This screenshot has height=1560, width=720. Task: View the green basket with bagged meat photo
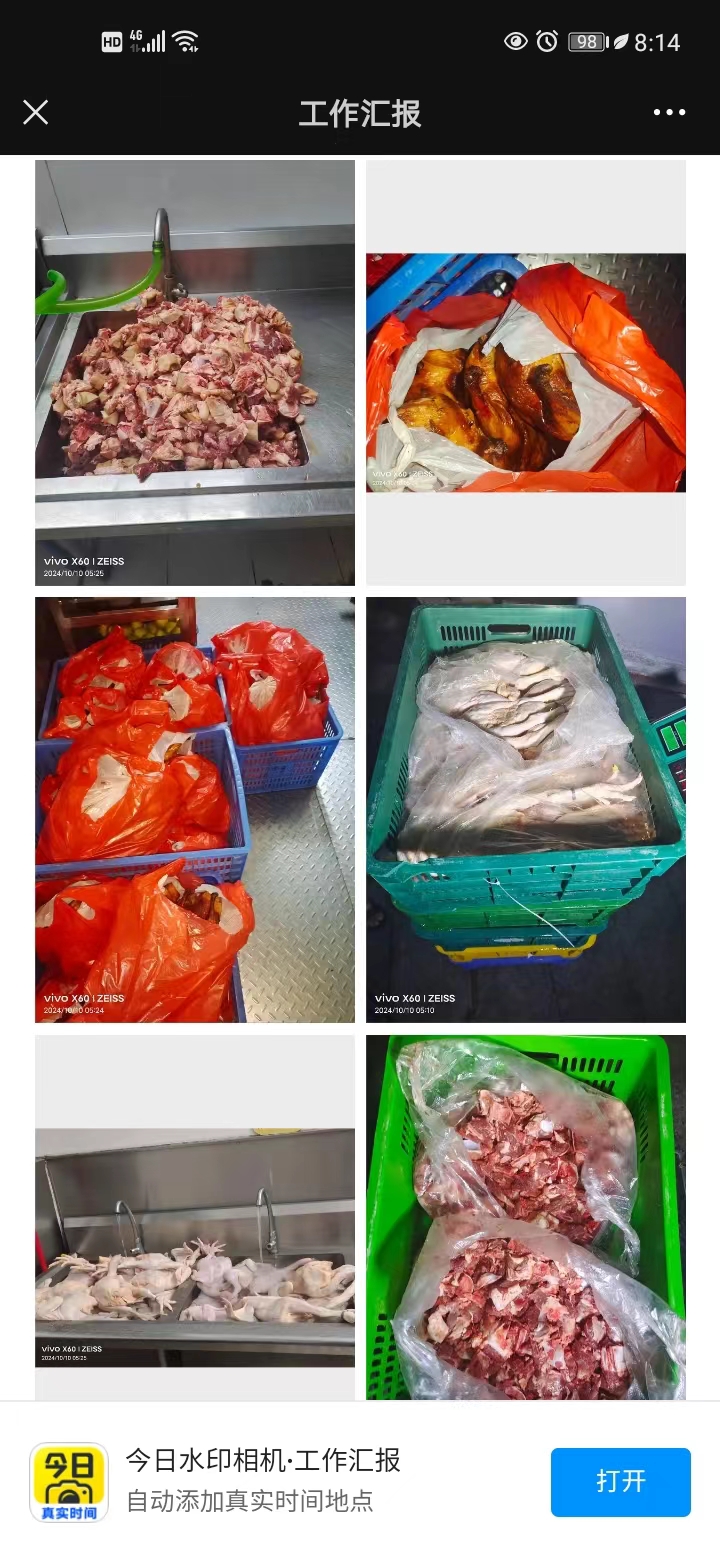(x=526, y=1216)
